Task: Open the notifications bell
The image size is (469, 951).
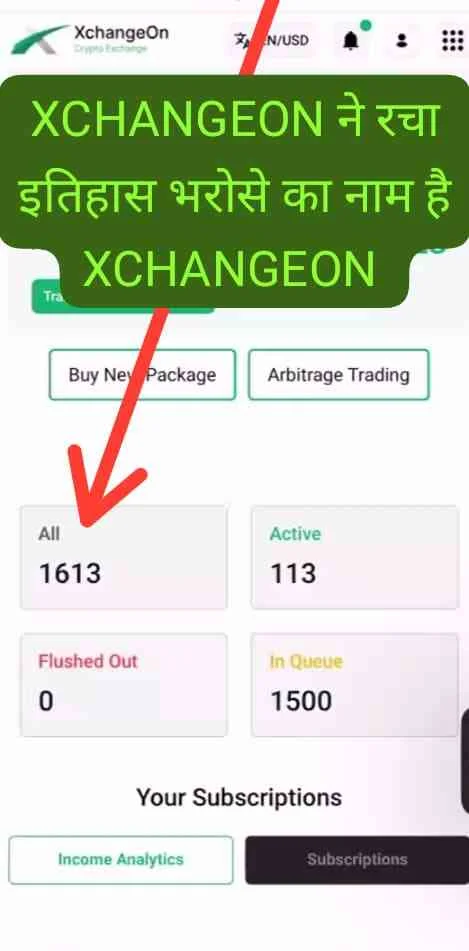Action: [x=351, y=41]
